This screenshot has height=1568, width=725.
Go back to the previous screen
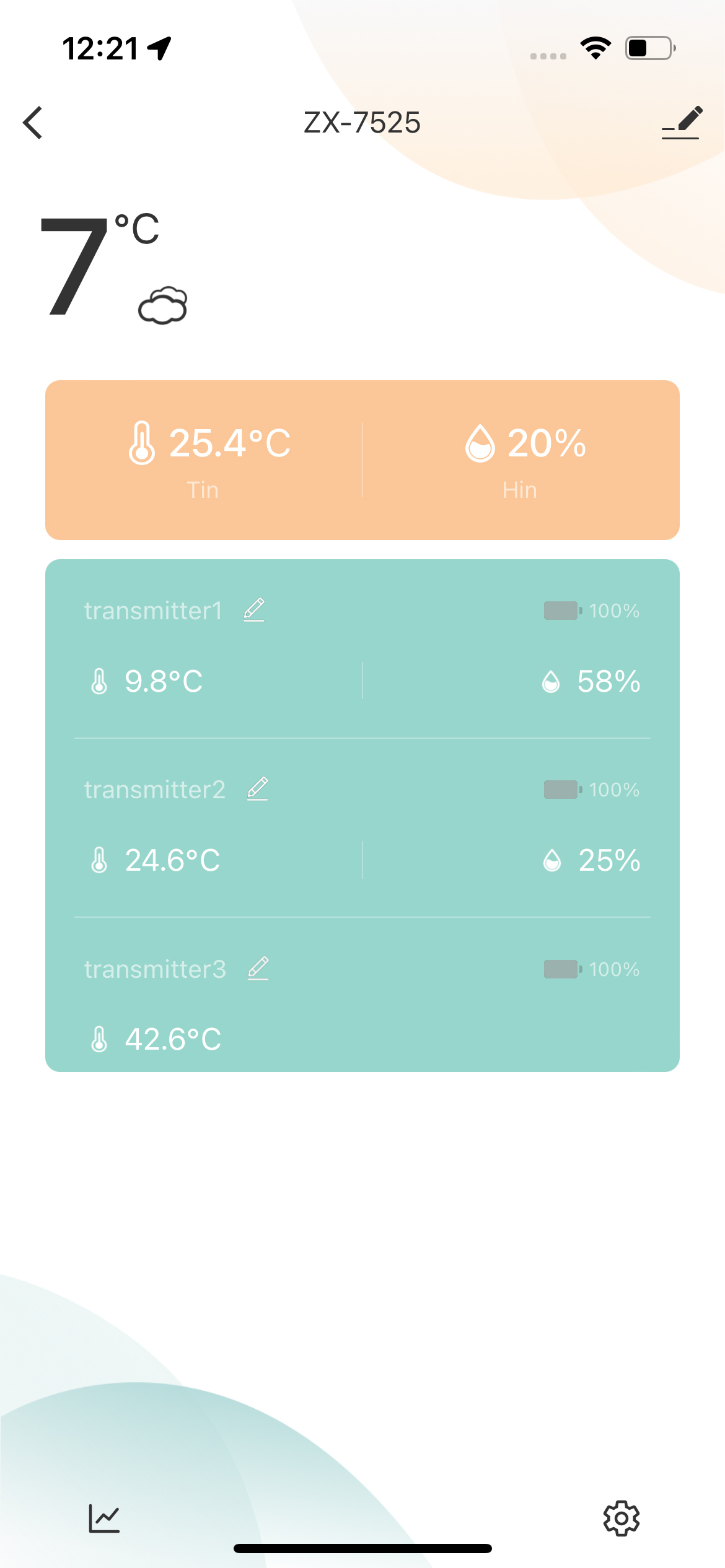point(32,123)
